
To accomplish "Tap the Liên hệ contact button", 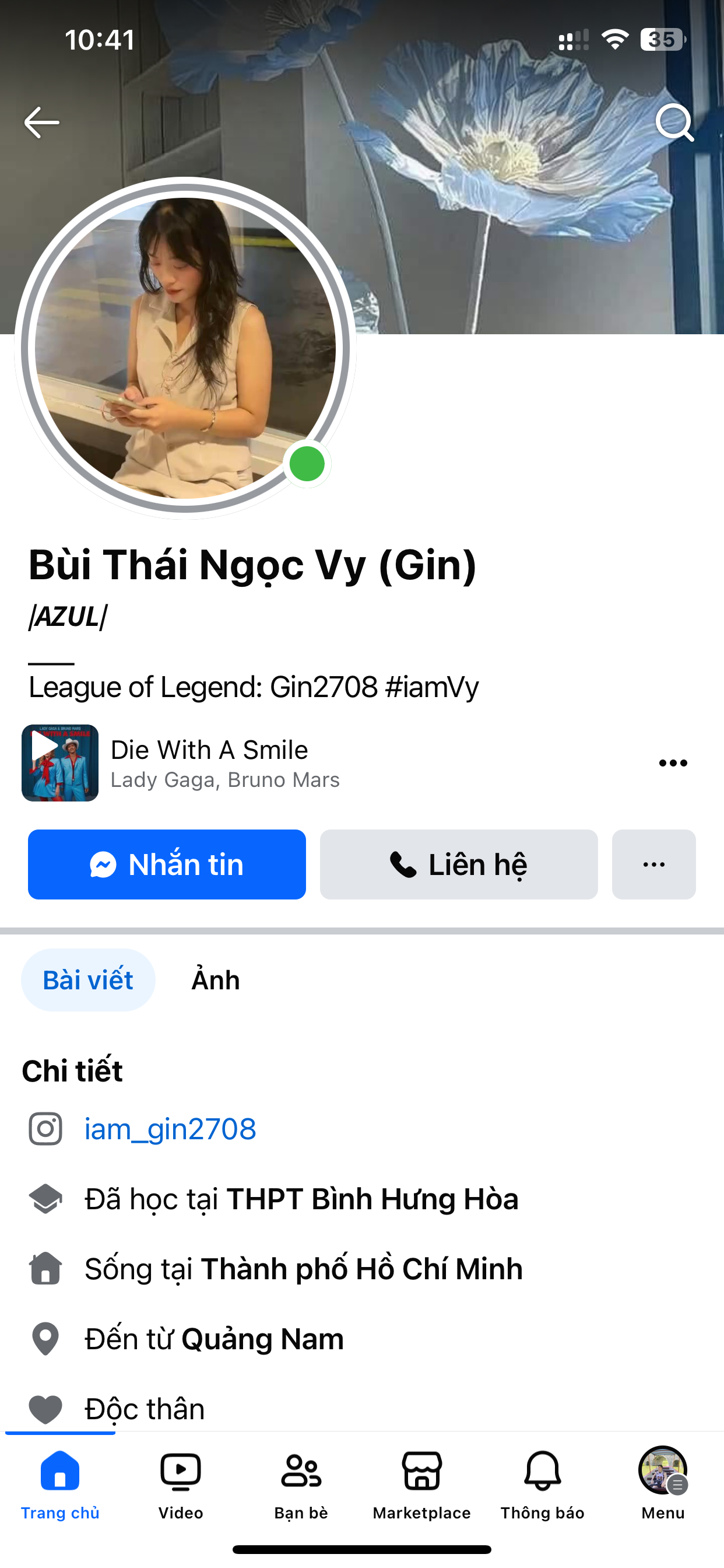I will (459, 864).
